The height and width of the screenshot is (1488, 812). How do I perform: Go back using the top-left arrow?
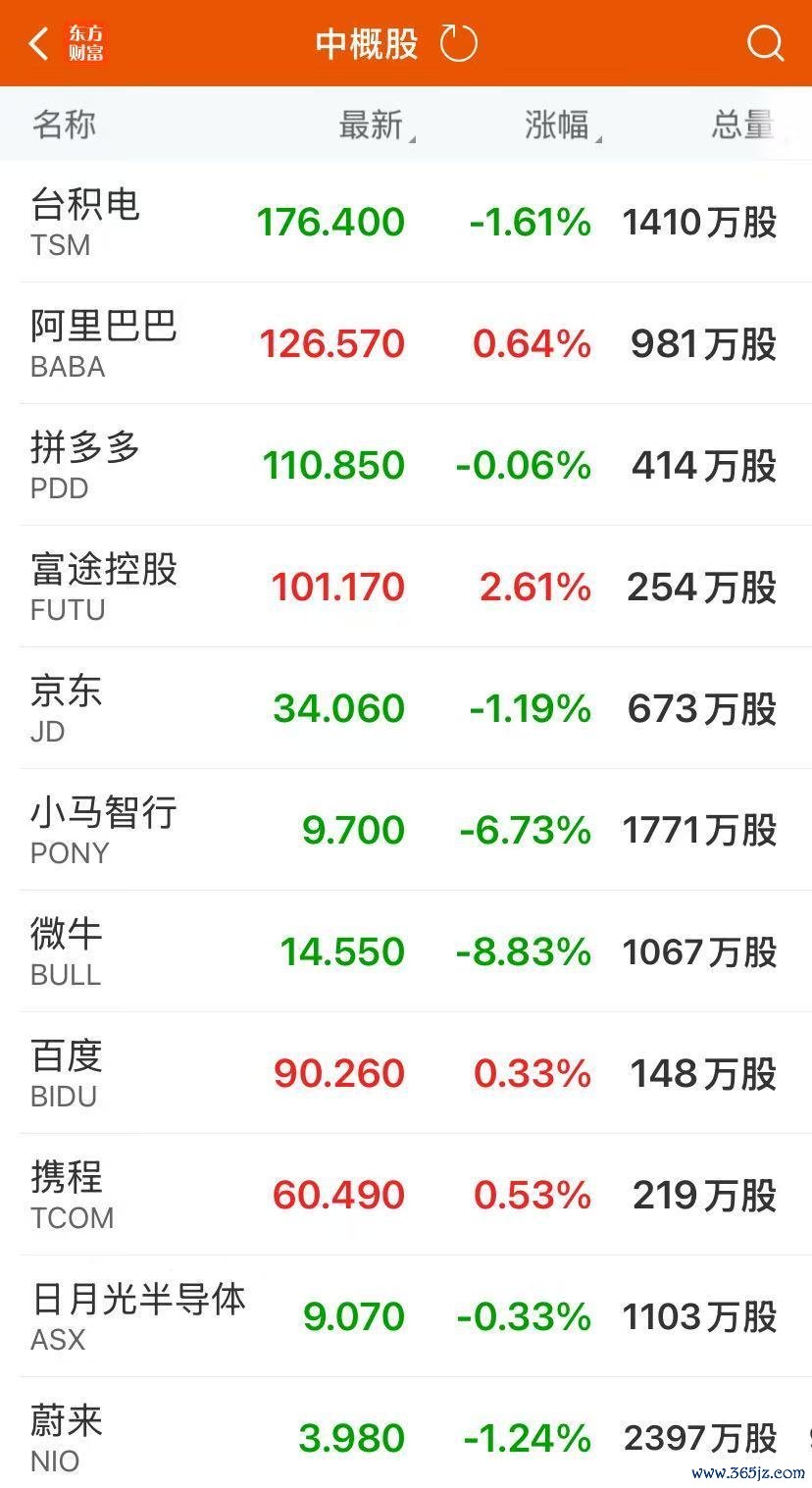click(38, 44)
